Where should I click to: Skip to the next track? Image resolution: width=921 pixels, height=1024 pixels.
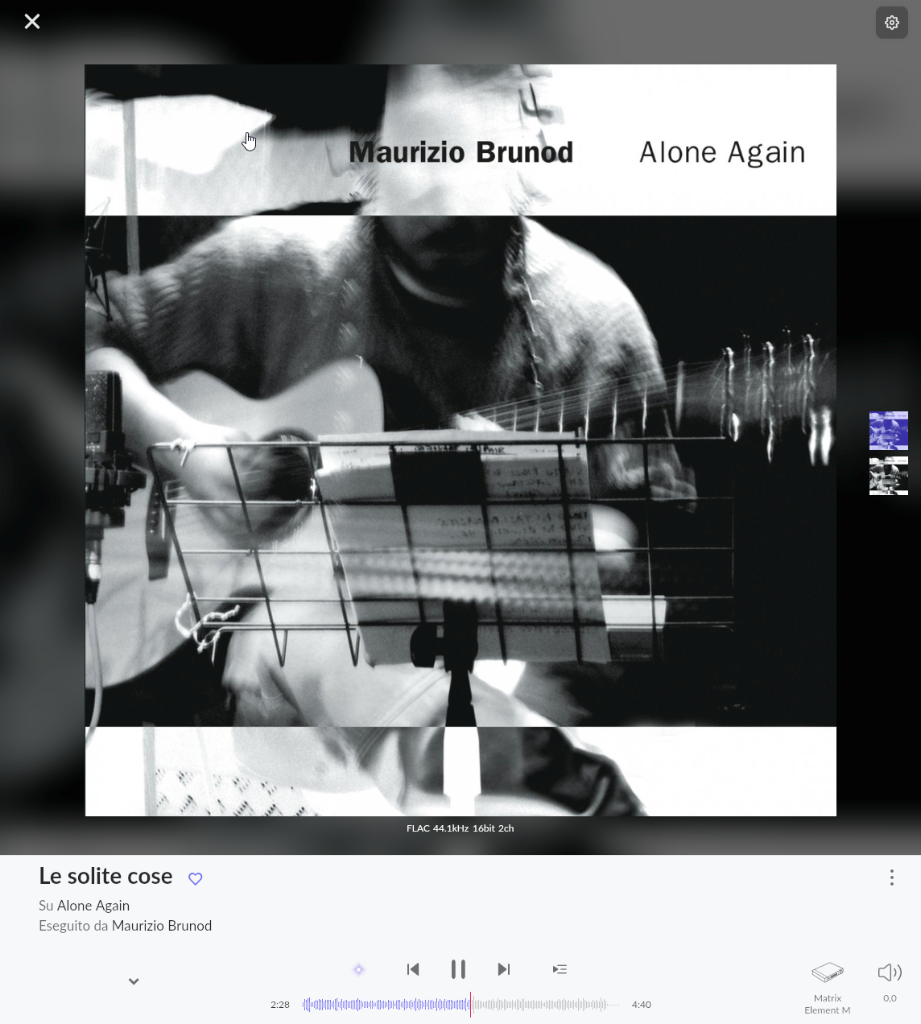[x=504, y=969]
